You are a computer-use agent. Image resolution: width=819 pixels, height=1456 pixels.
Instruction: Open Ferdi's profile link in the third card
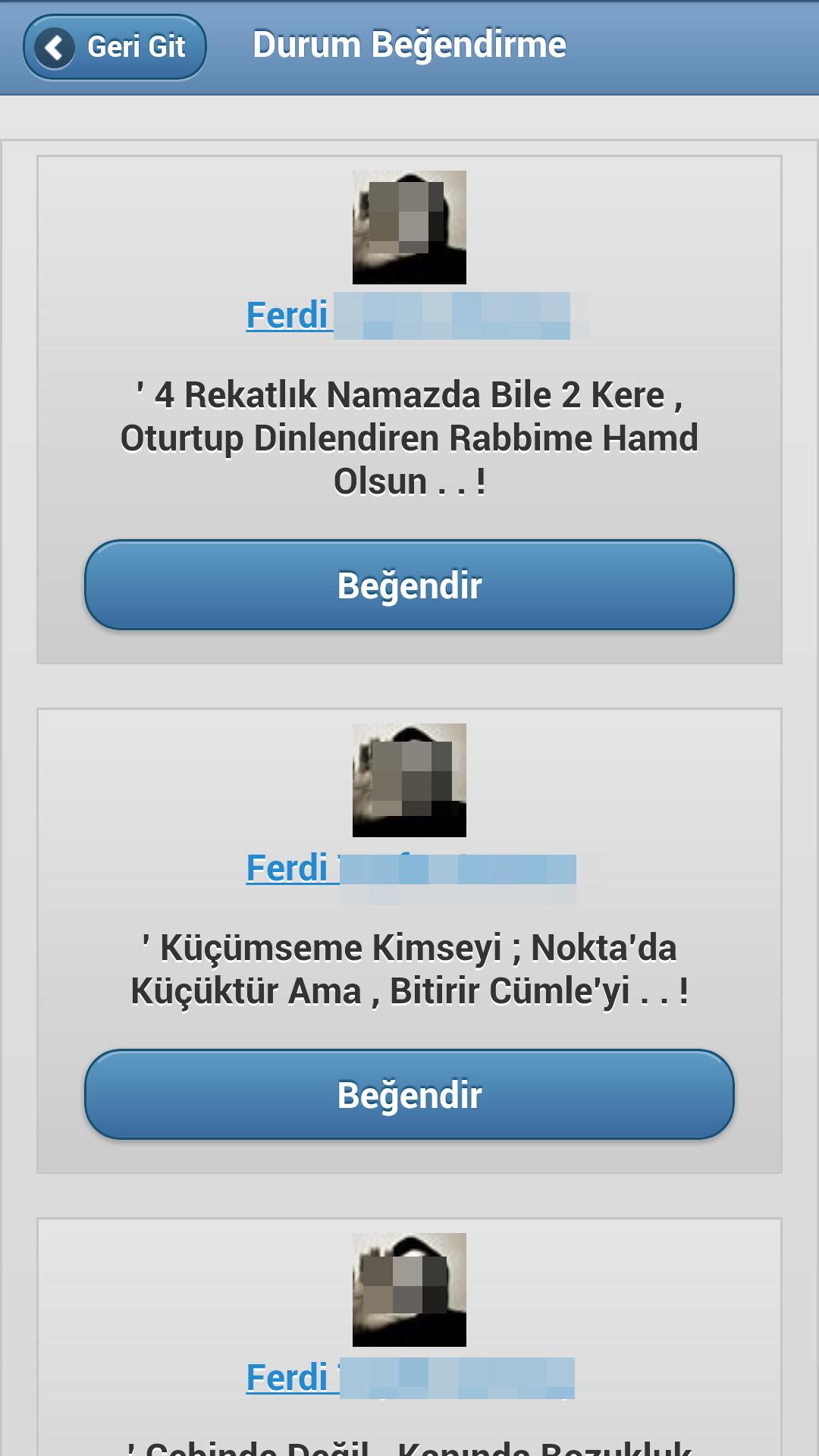pos(288,1378)
